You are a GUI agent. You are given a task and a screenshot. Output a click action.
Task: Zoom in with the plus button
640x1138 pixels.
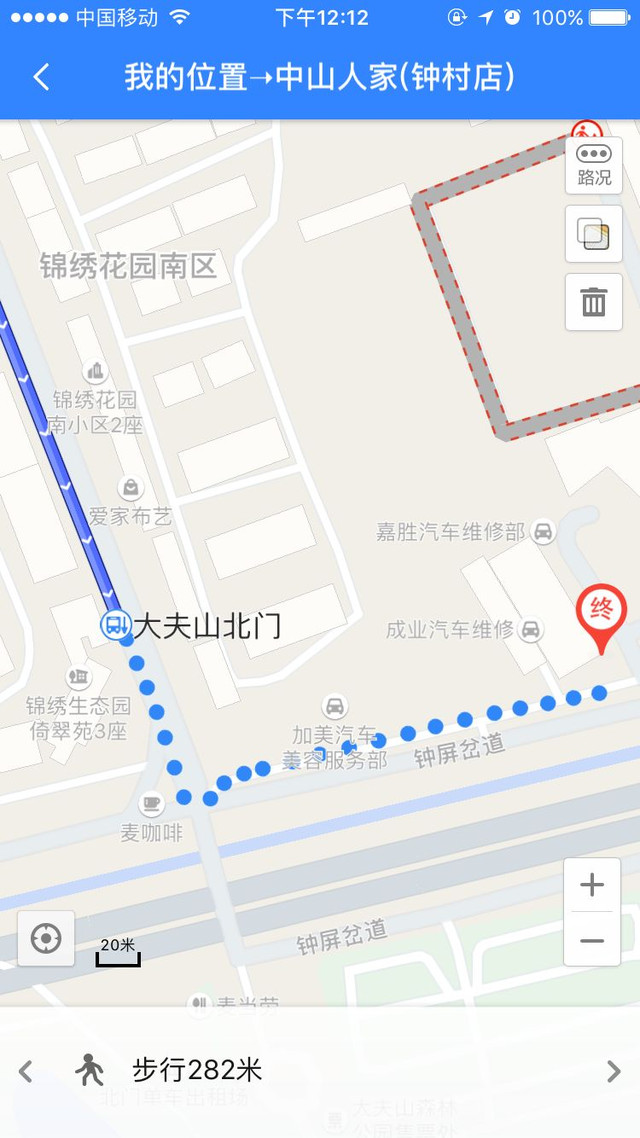tap(592, 885)
